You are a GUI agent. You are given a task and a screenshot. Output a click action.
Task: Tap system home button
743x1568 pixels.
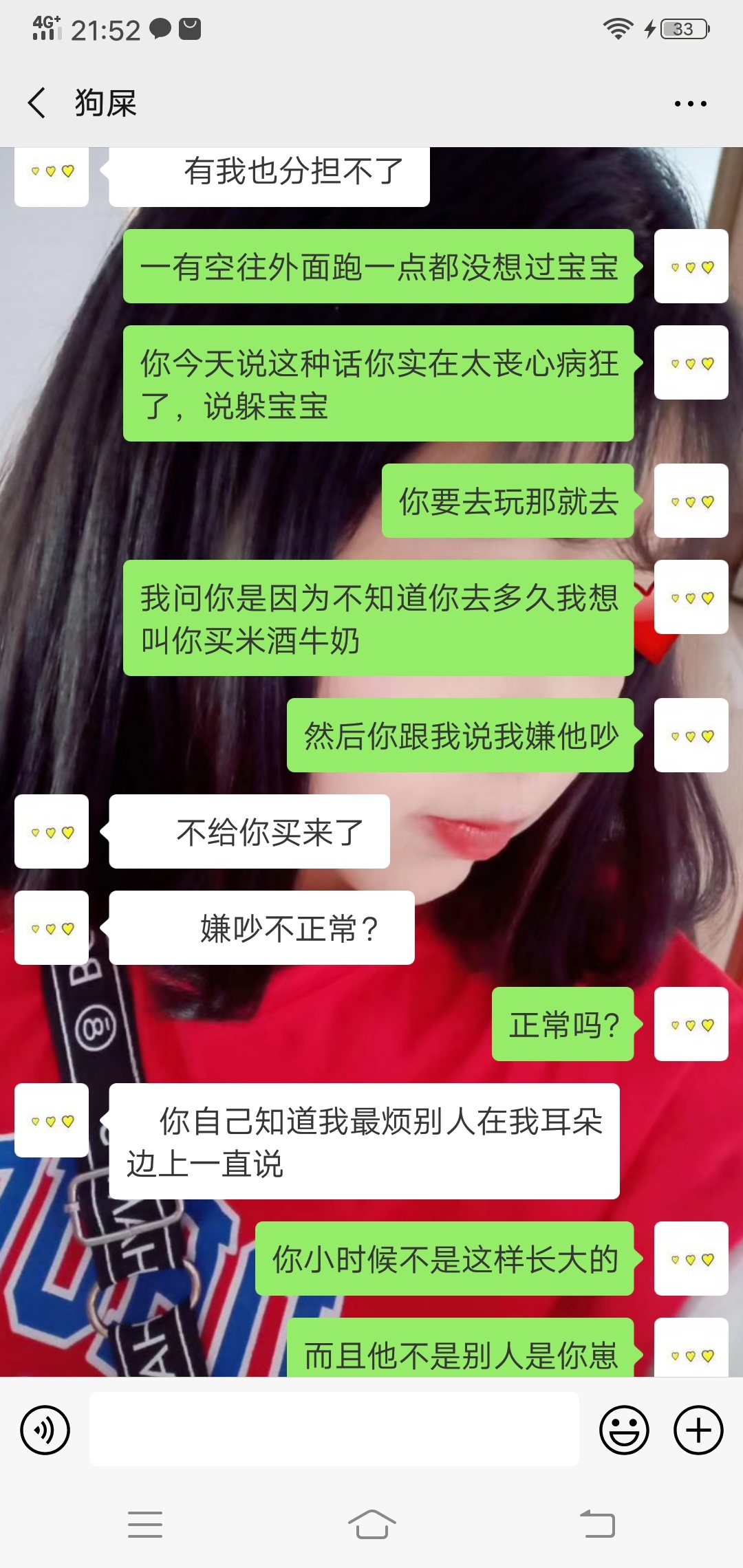[x=371, y=1524]
